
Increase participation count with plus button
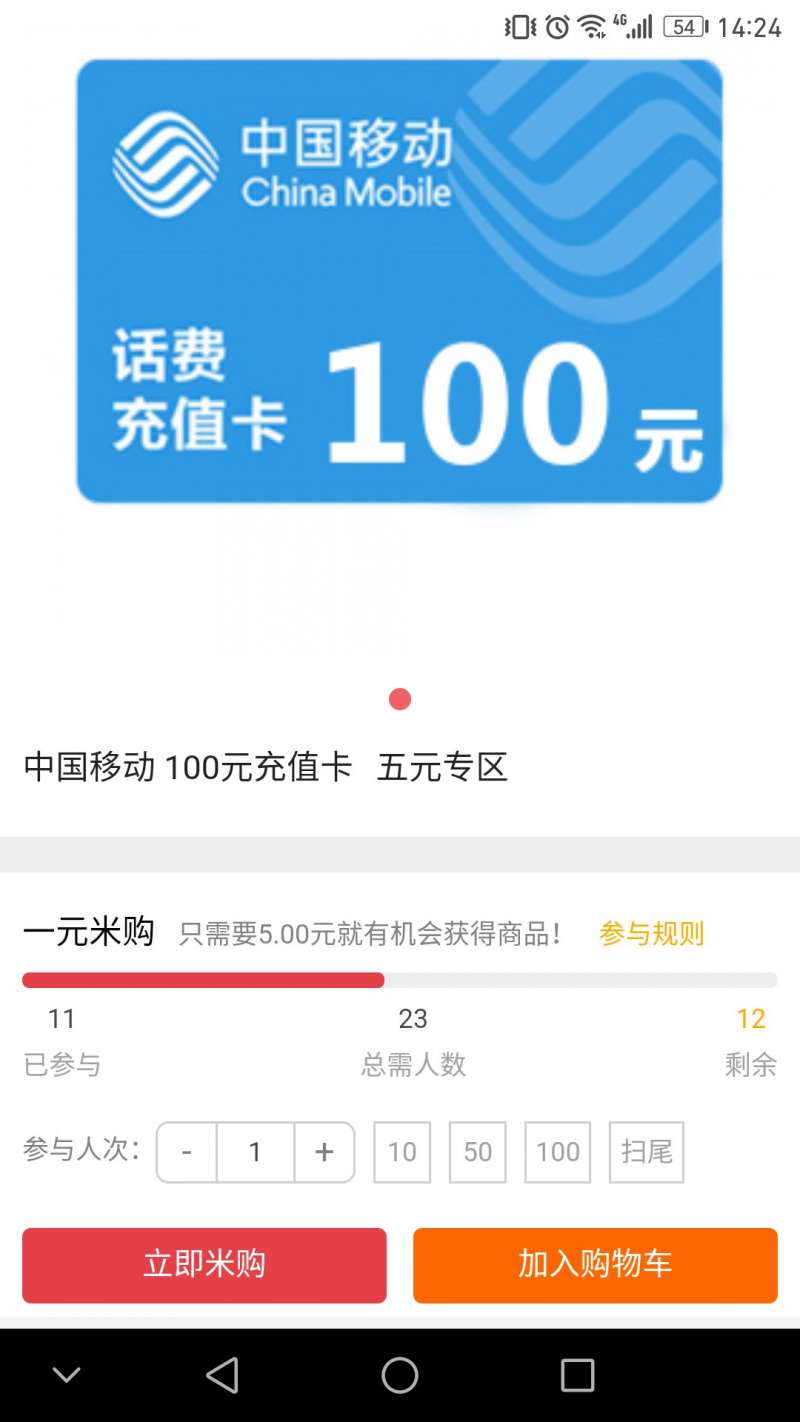click(x=324, y=1152)
